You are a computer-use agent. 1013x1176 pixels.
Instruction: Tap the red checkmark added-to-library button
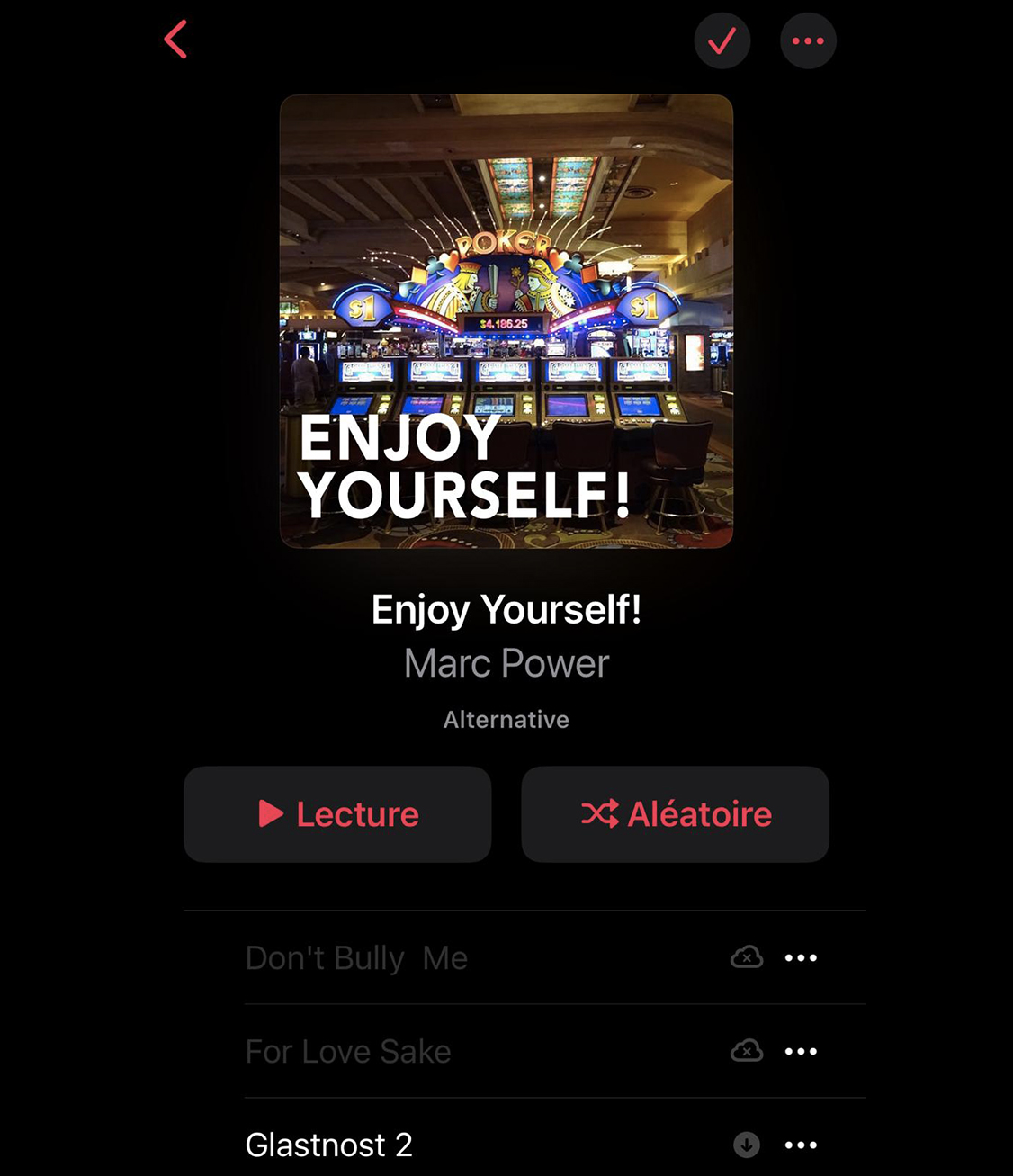(x=722, y=41)
